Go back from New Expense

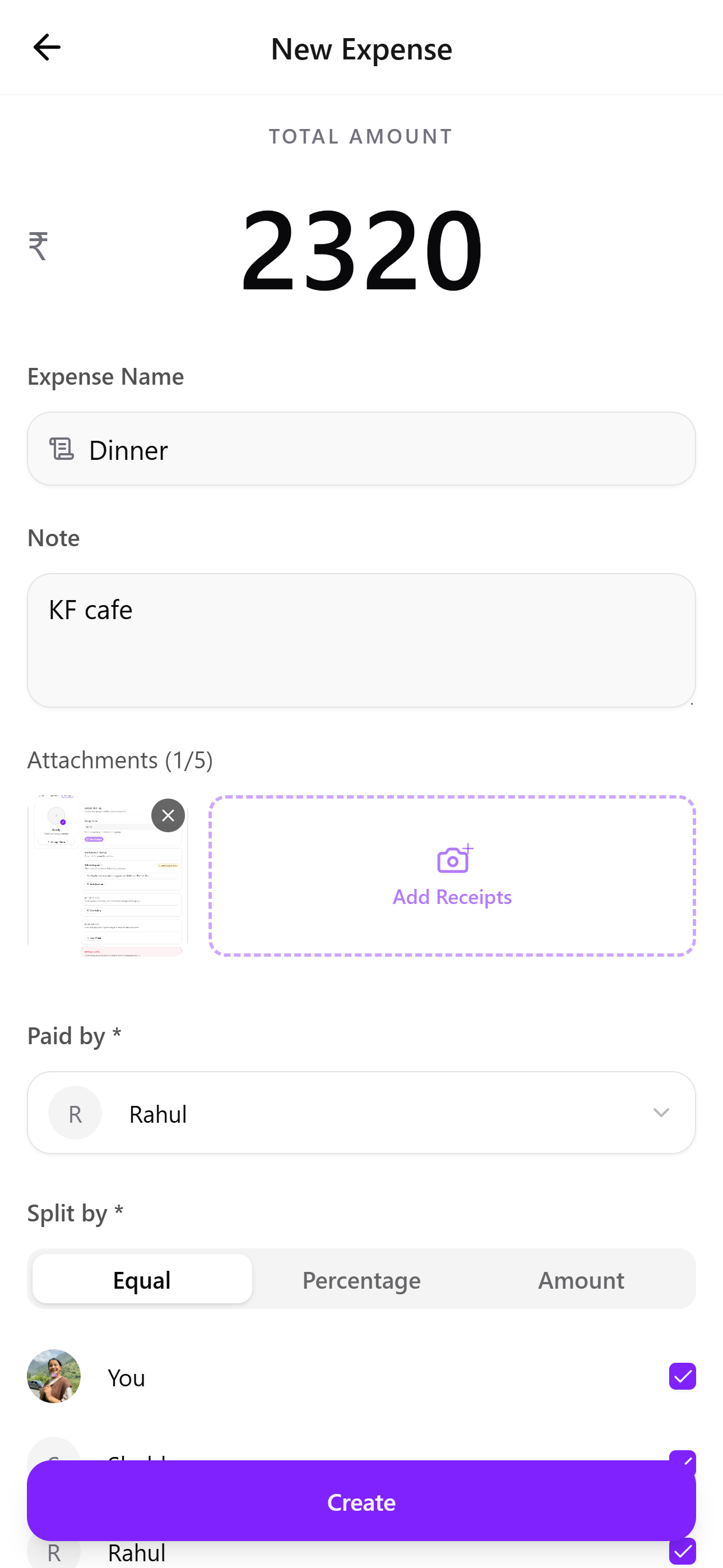[47, 48]
